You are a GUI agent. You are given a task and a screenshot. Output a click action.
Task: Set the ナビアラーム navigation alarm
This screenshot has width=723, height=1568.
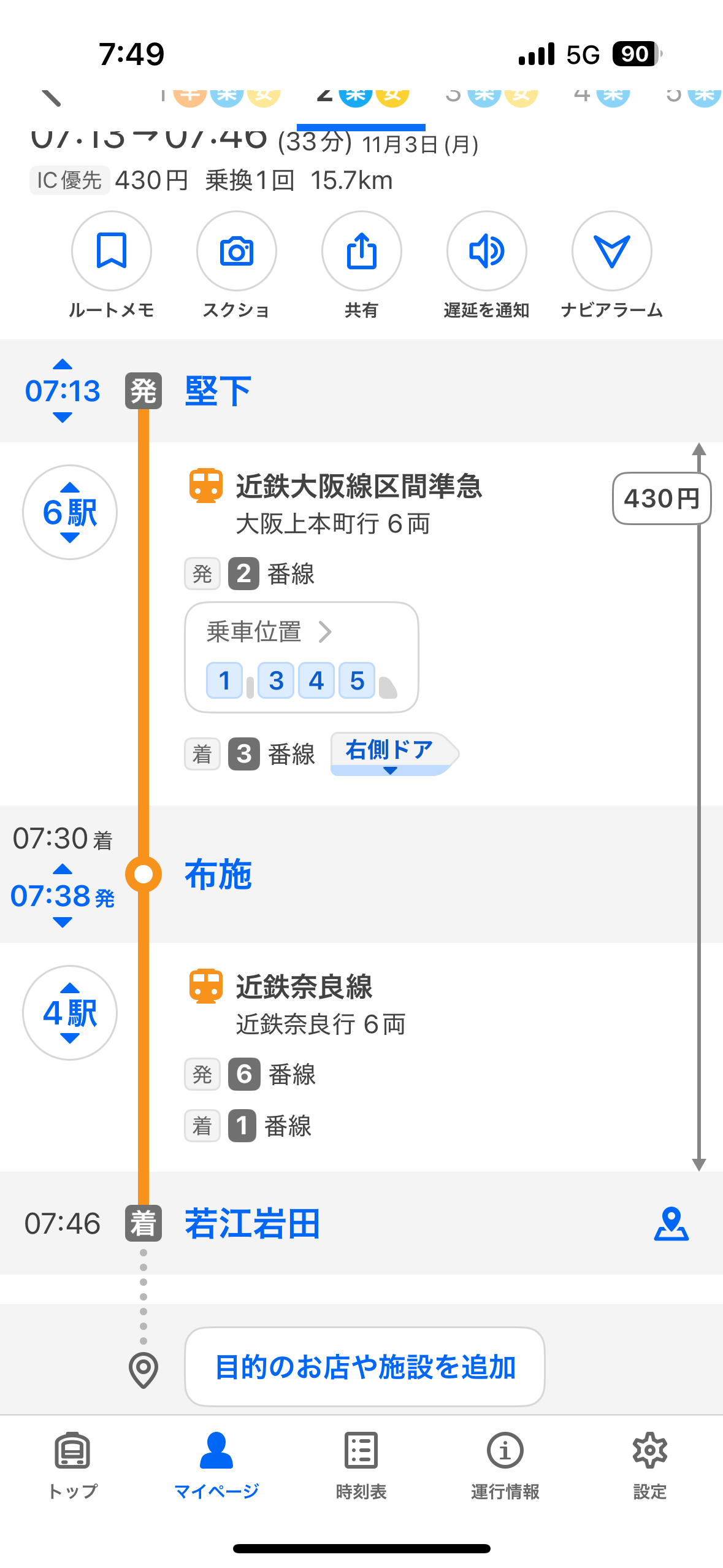[x=612, y=252]
